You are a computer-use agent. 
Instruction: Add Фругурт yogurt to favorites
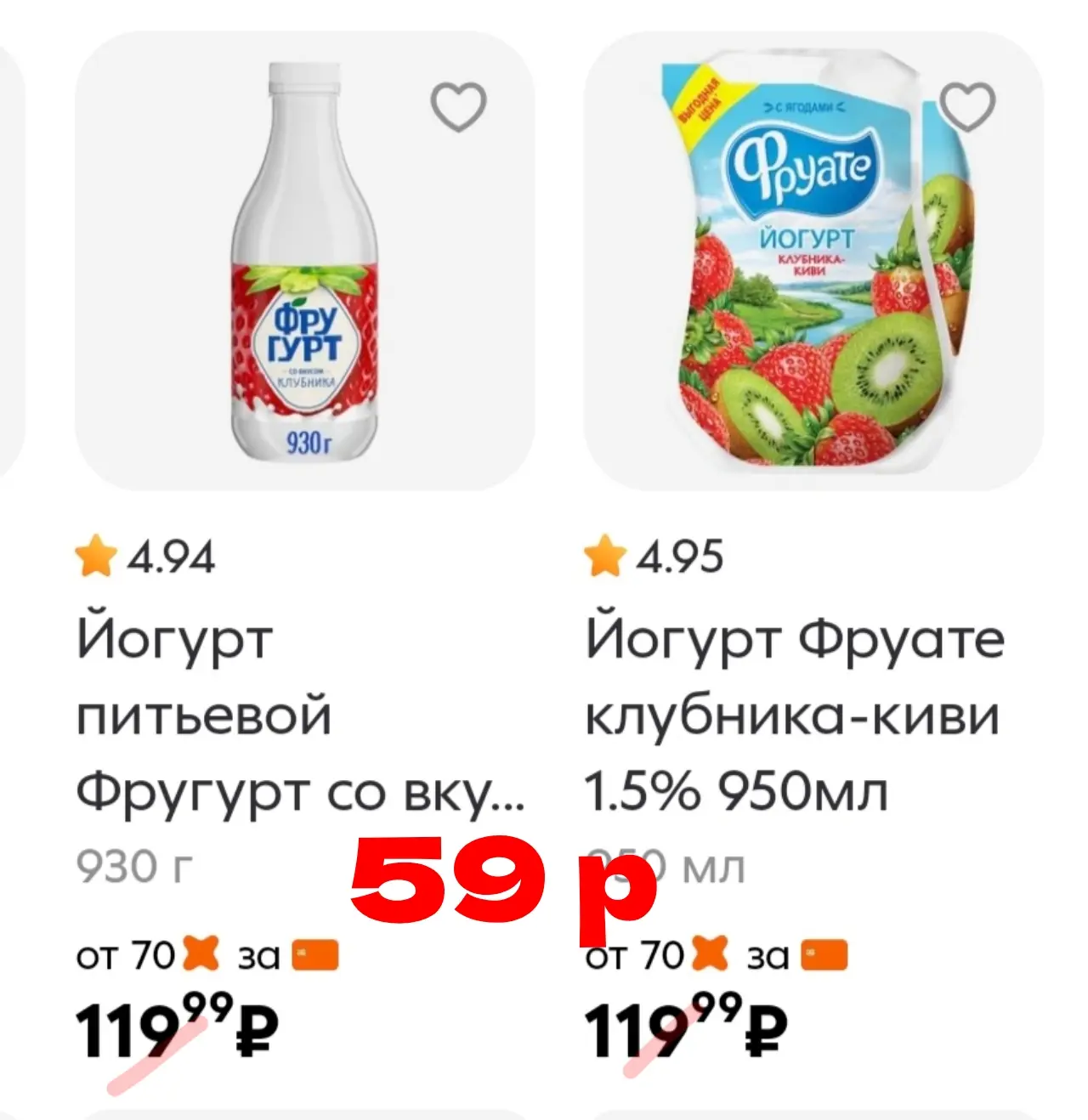point(458,107)
